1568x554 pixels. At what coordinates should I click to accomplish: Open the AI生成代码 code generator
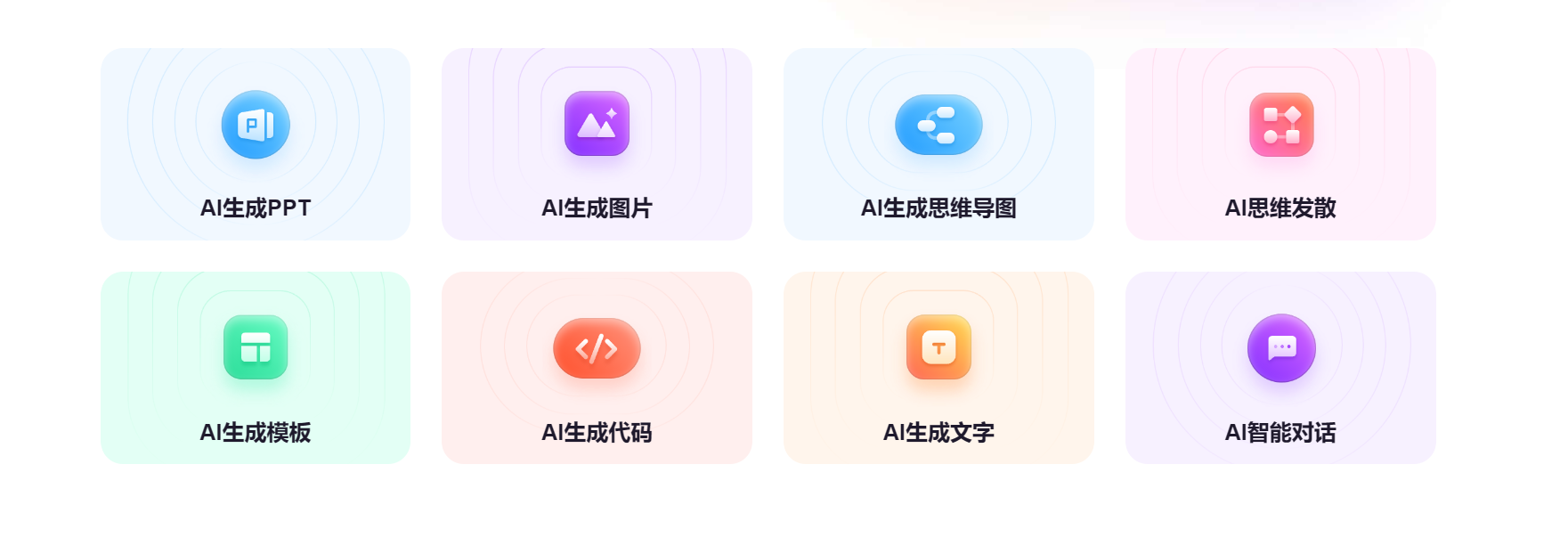[597, 368]
